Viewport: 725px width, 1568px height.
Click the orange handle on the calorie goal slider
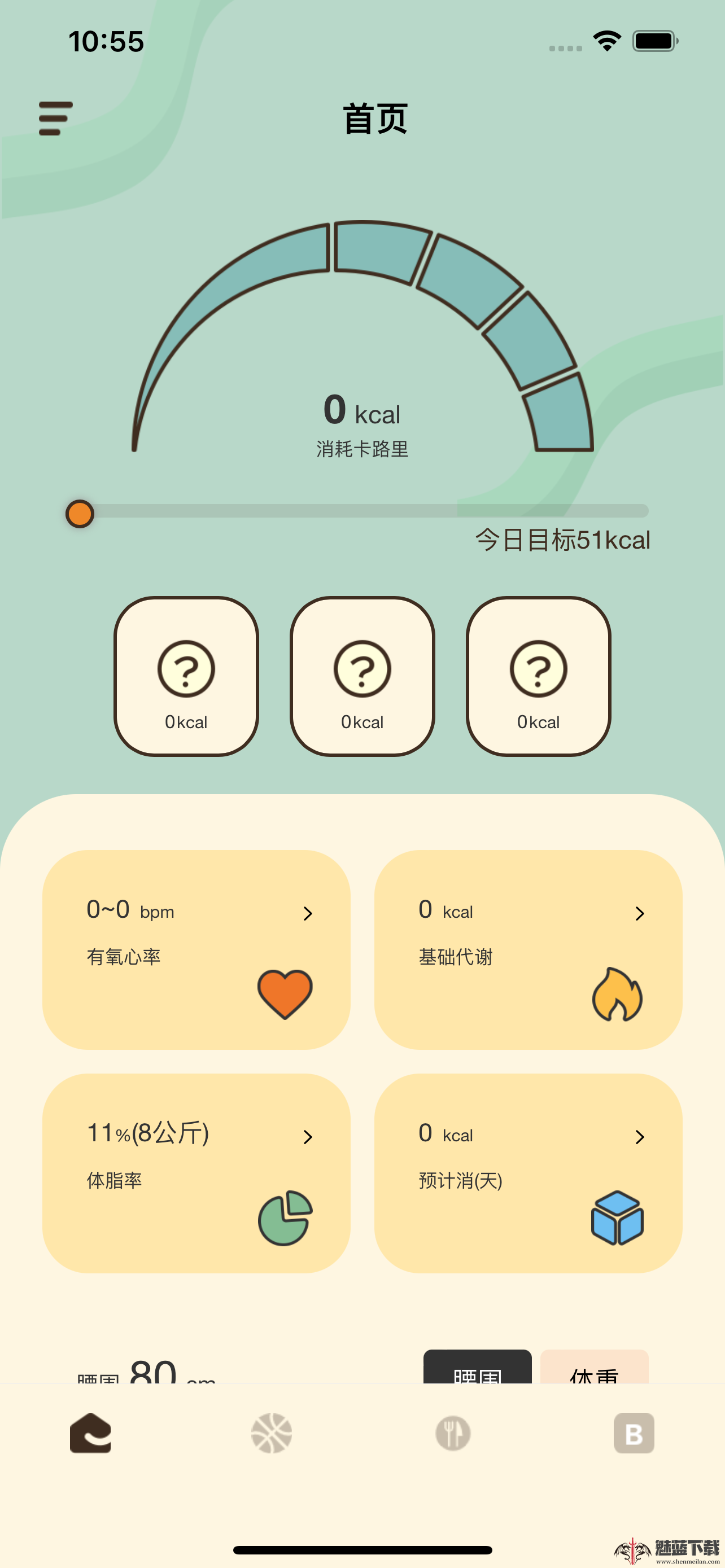(79, 513)
